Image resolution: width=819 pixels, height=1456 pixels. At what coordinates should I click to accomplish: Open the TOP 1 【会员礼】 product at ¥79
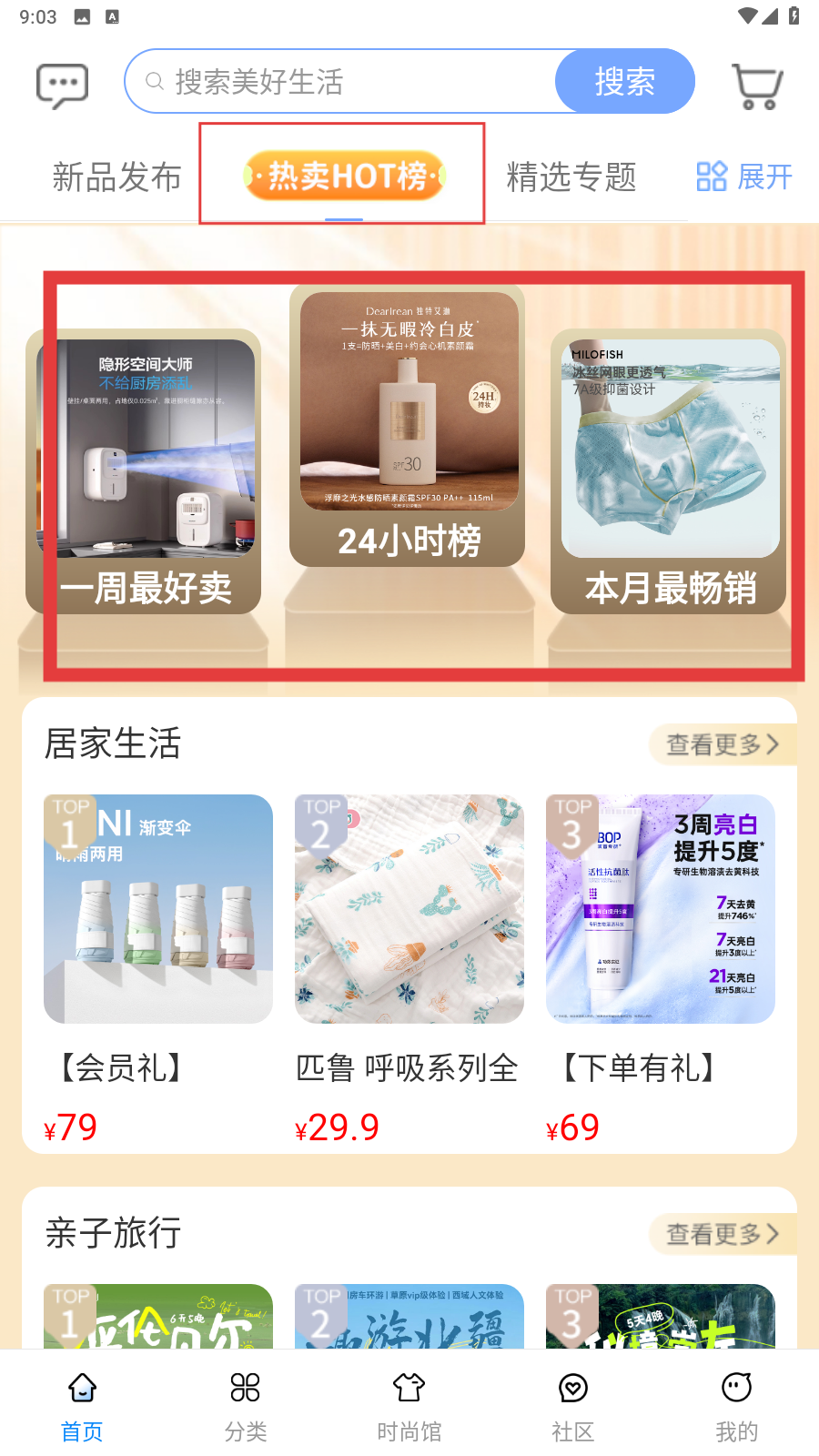(158, 965)
